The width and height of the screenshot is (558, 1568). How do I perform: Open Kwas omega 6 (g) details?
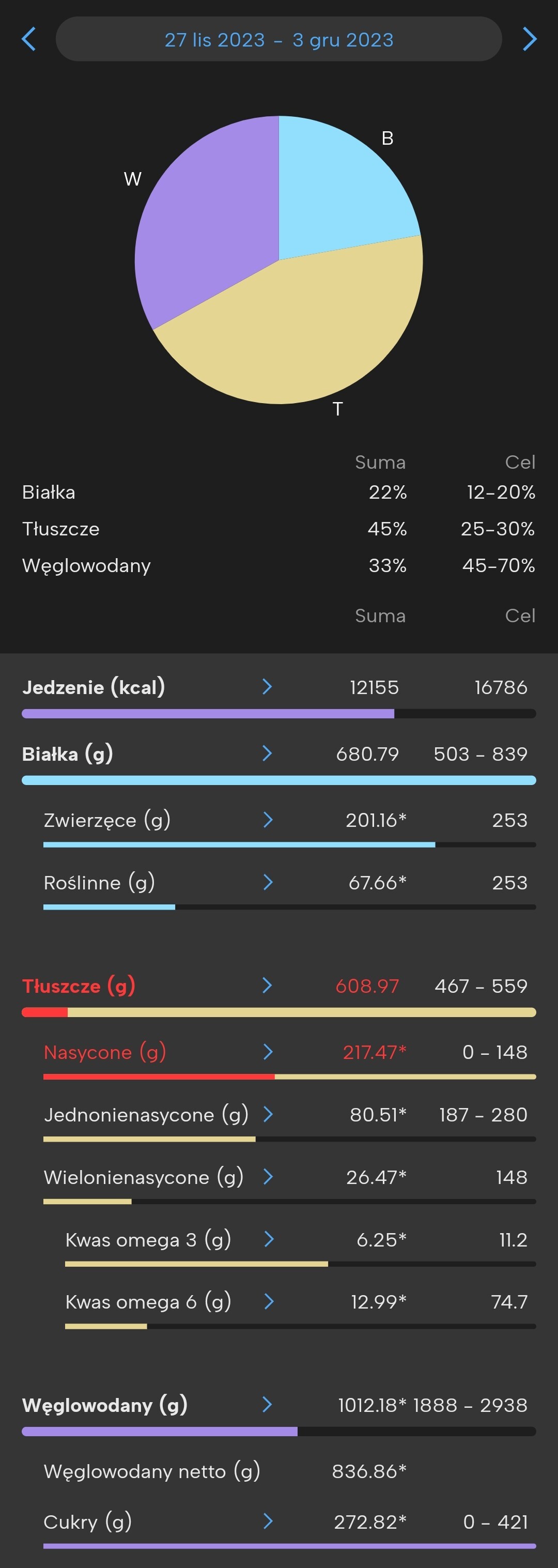[x=268, y=1301]
